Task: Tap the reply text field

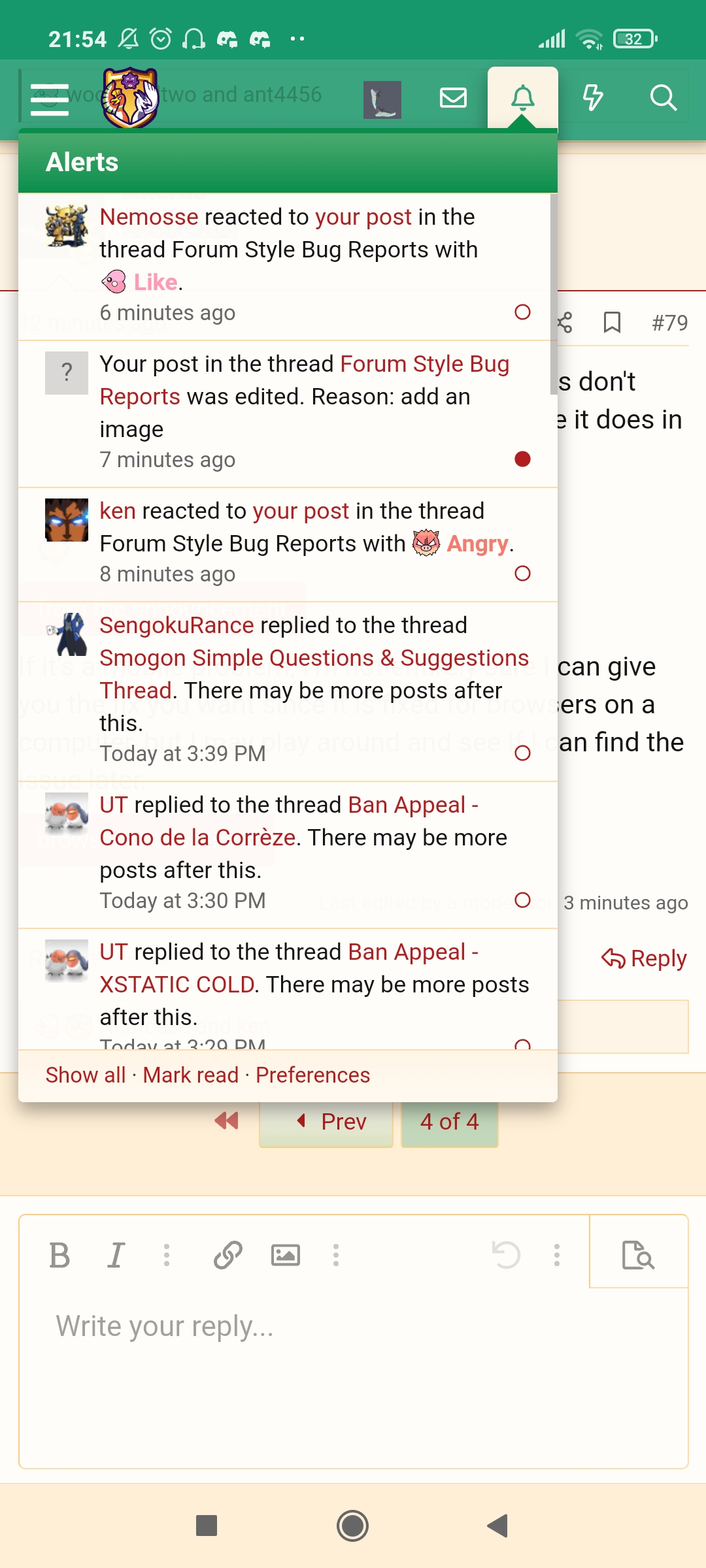Action: click(353, 1377)
